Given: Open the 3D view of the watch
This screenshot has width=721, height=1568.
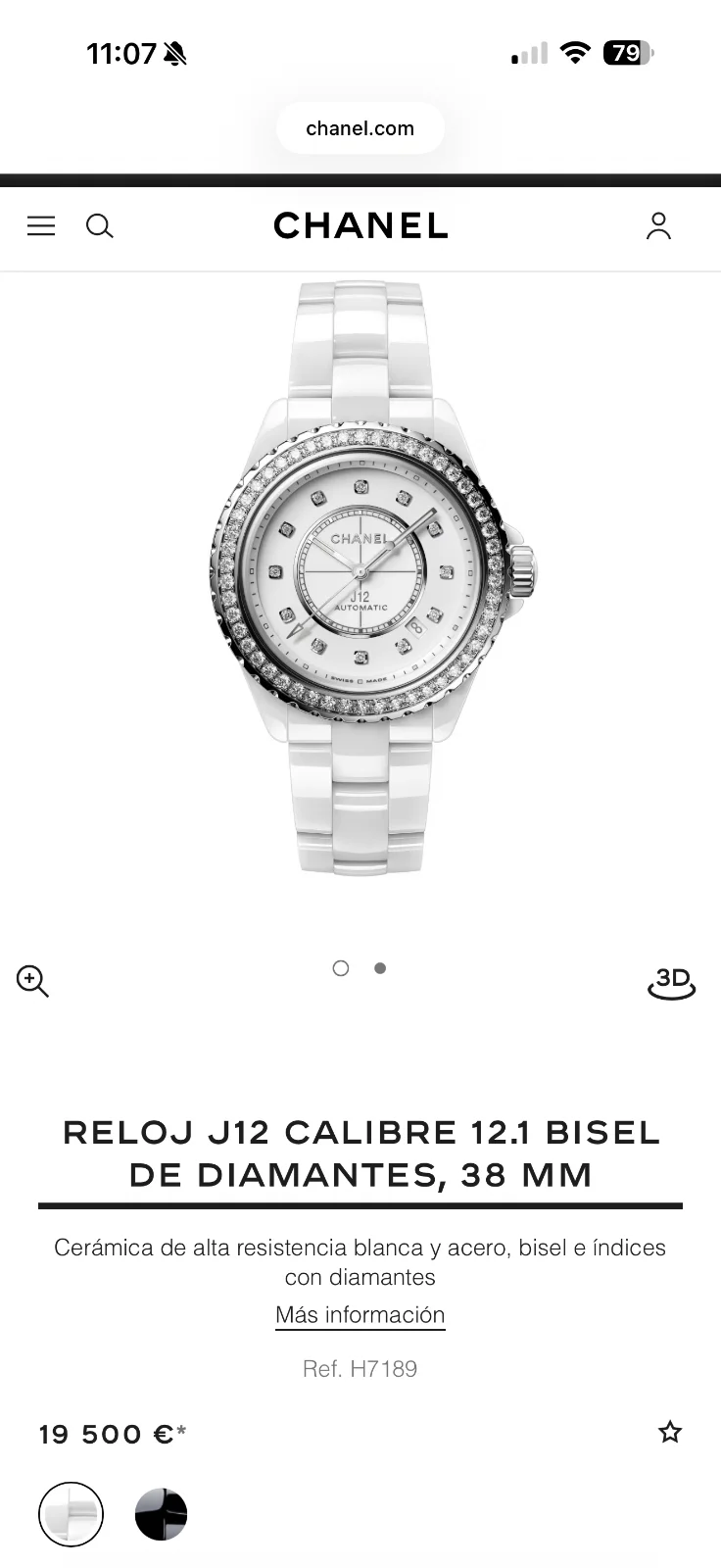Looking at the screenshot, I should pos(672,982).
